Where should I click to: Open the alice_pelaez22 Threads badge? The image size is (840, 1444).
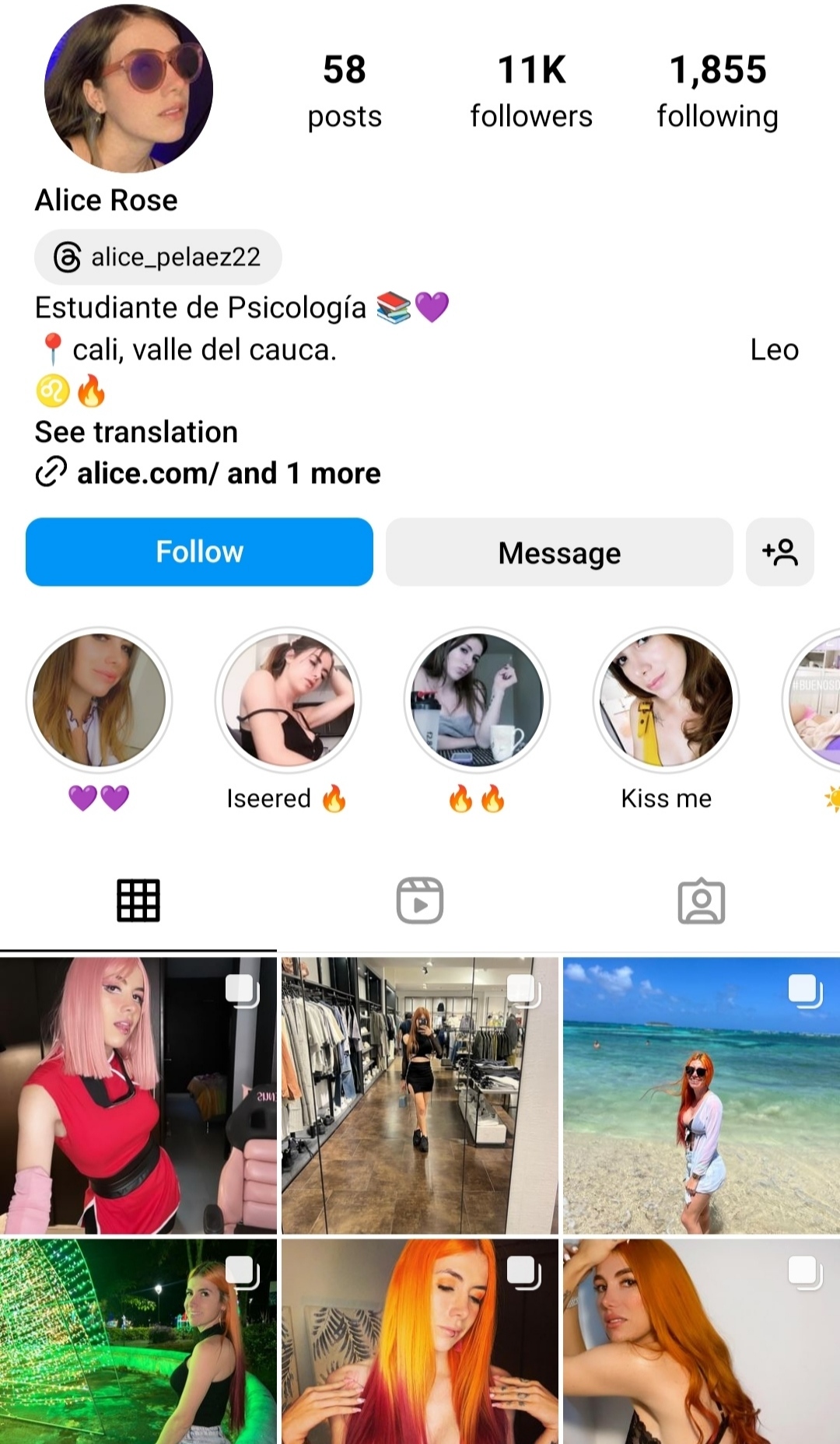coord(158,257)
